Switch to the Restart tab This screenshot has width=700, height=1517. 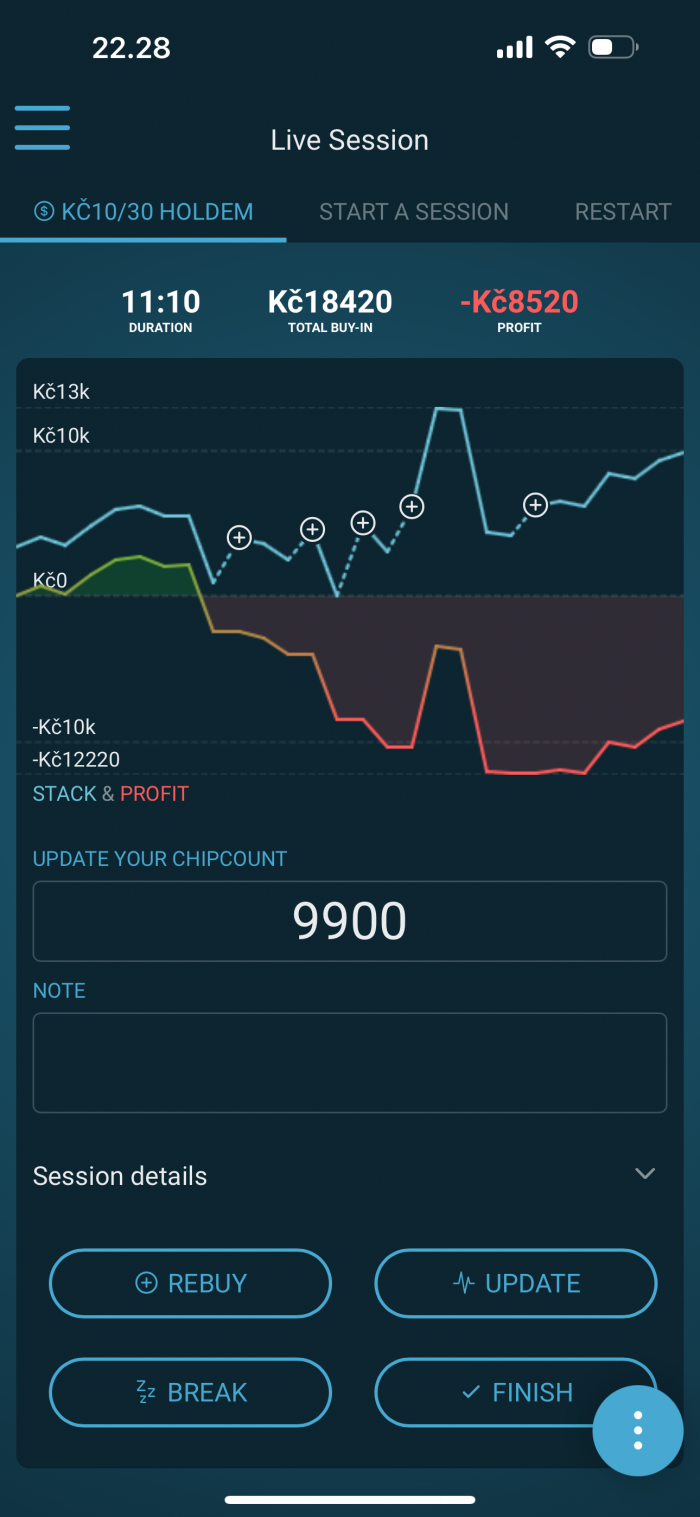[623, 212]
